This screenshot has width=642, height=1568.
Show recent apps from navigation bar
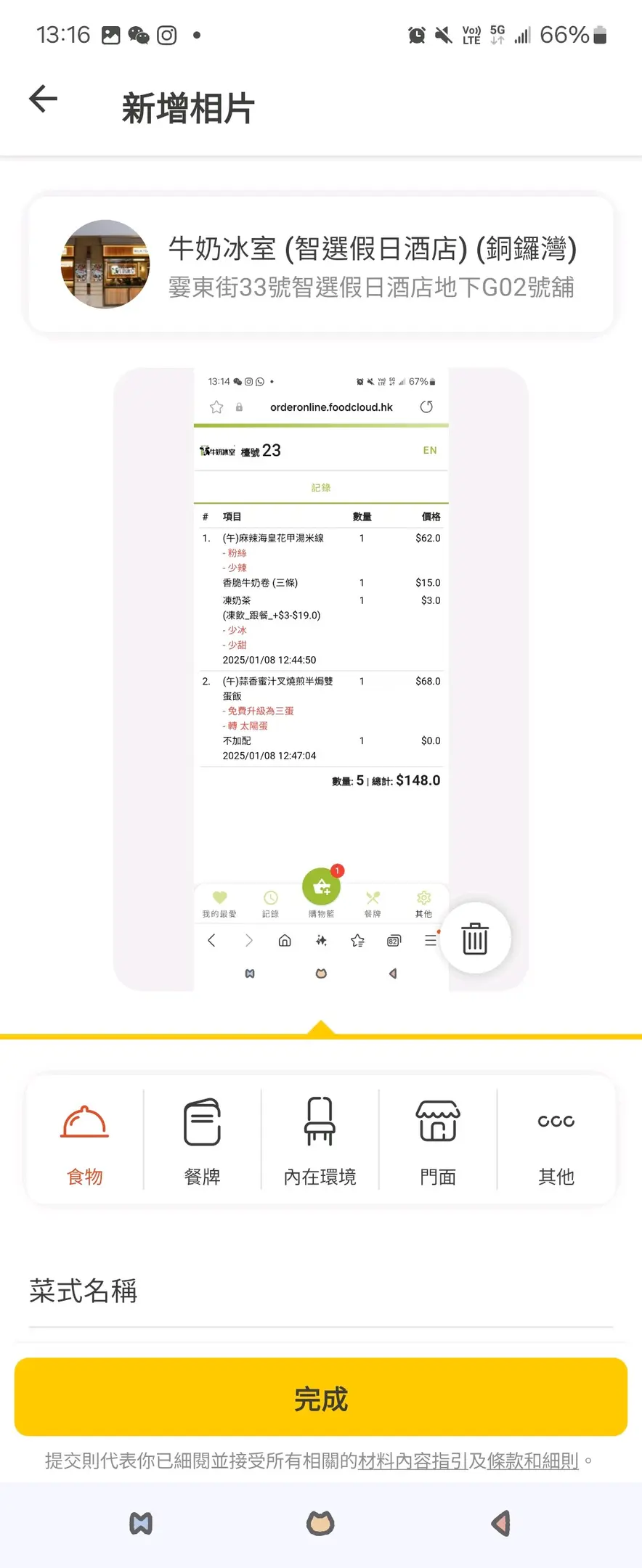coord(141,1523)
